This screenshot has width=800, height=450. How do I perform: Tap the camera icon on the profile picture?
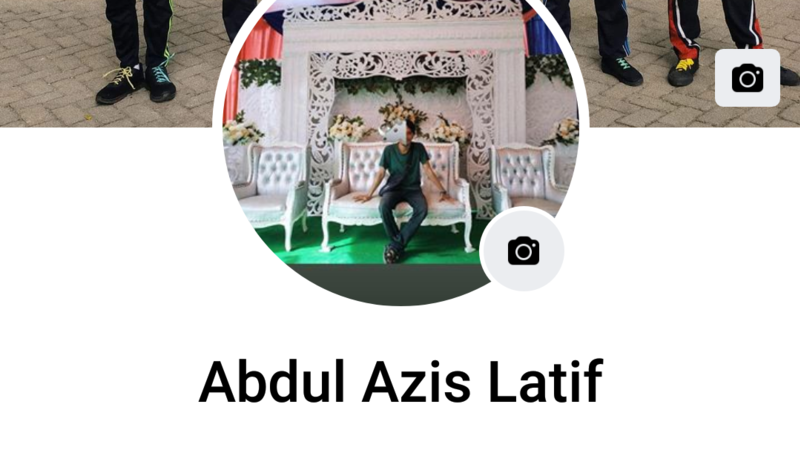point(523,250)
